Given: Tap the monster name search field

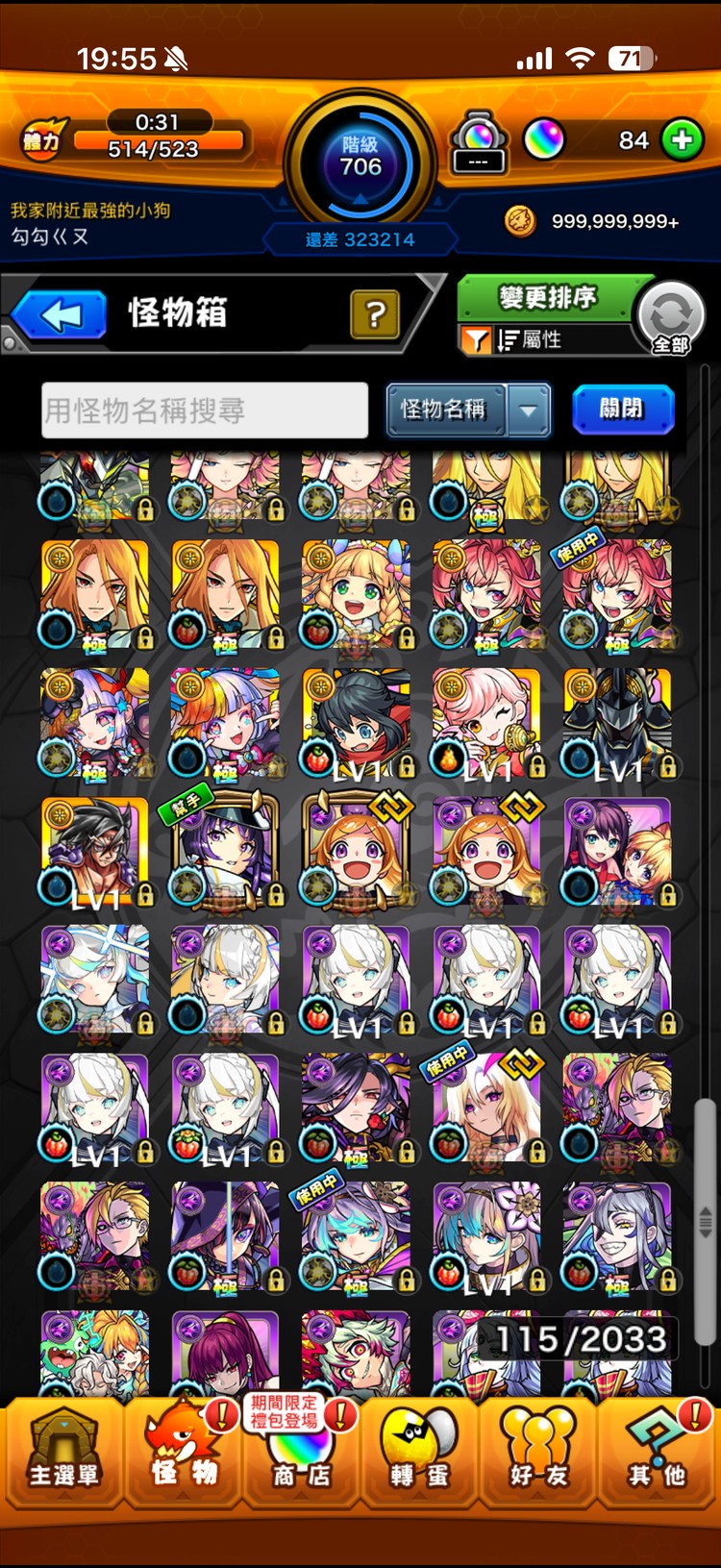Looking at the screenshot, I should [x=205, y=411].
